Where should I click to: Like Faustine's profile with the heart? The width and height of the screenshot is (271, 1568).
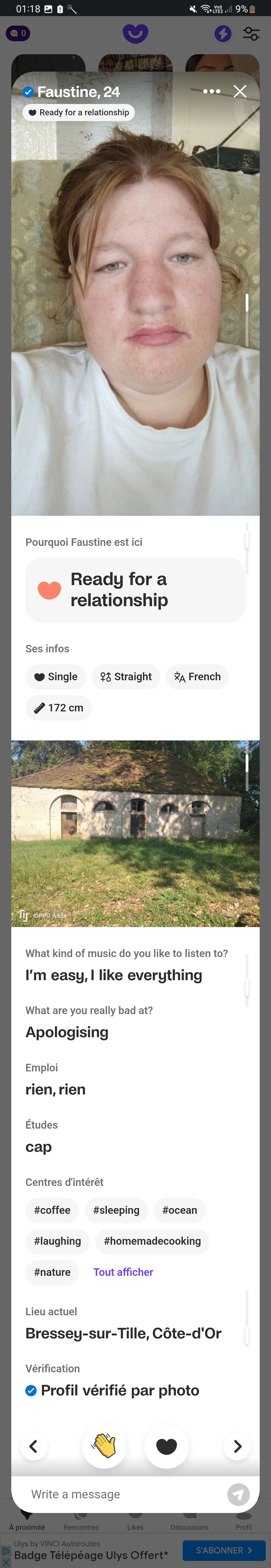(x=166, y=1446)
